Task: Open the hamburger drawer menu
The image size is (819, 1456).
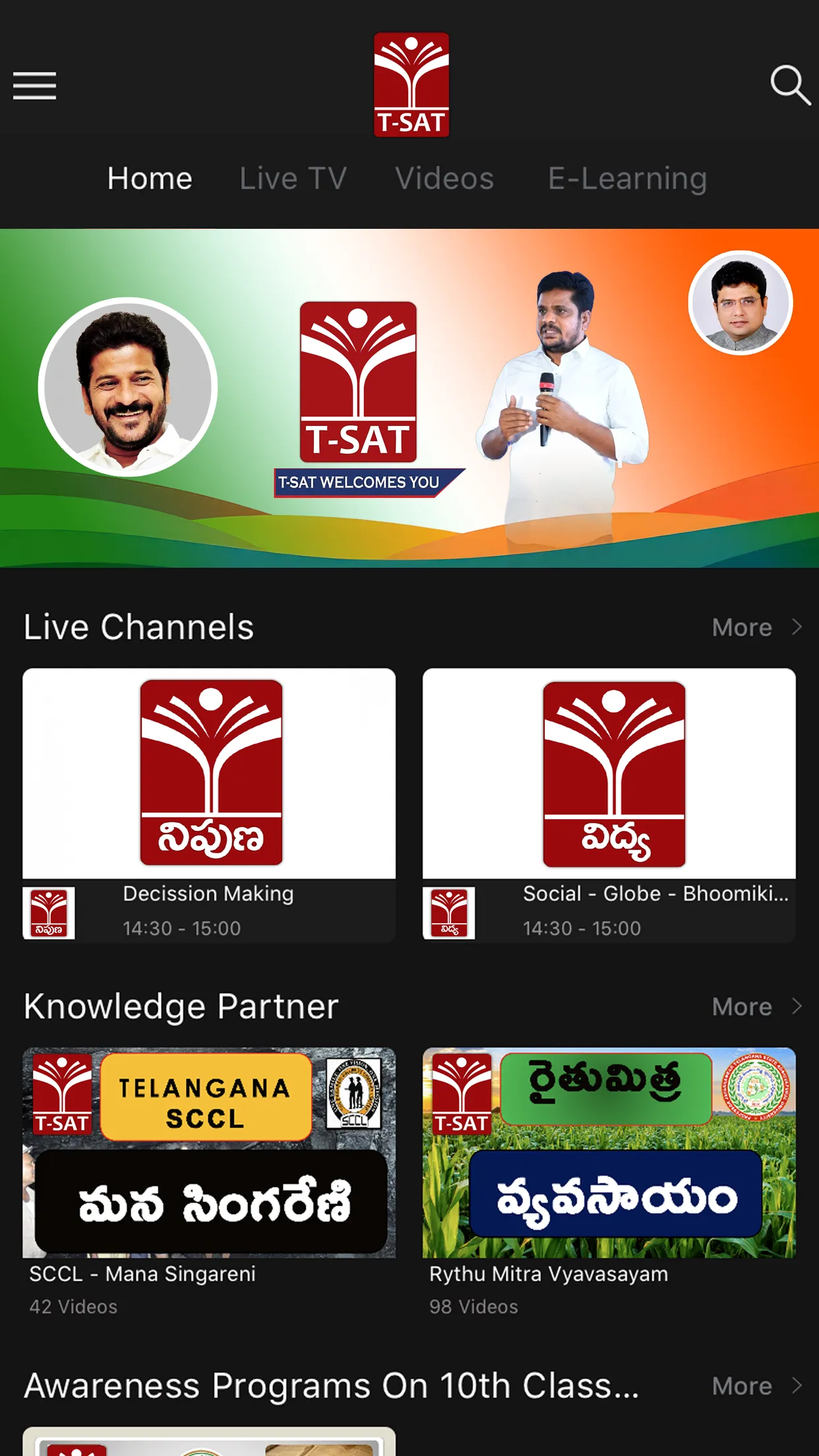Action: (34, 86)
